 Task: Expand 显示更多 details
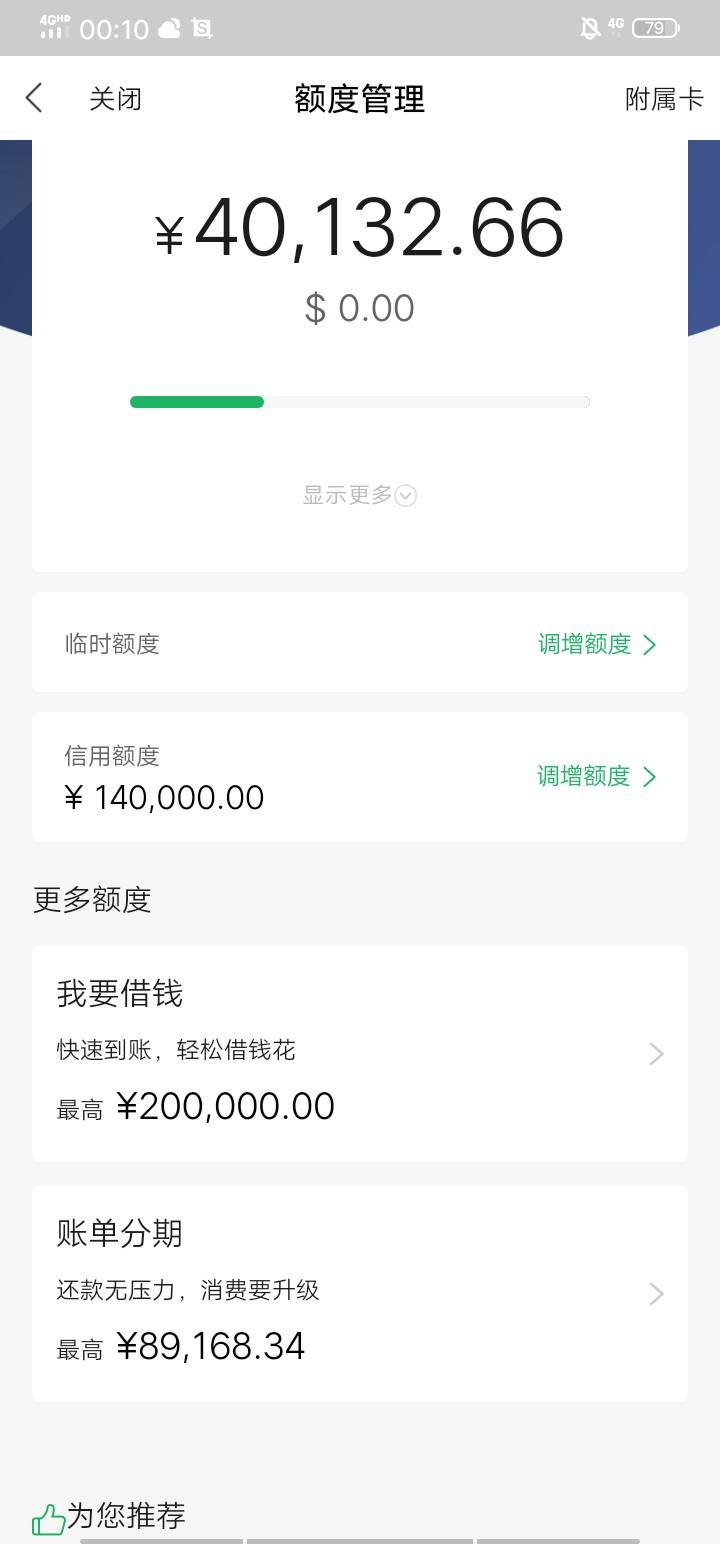360,495
